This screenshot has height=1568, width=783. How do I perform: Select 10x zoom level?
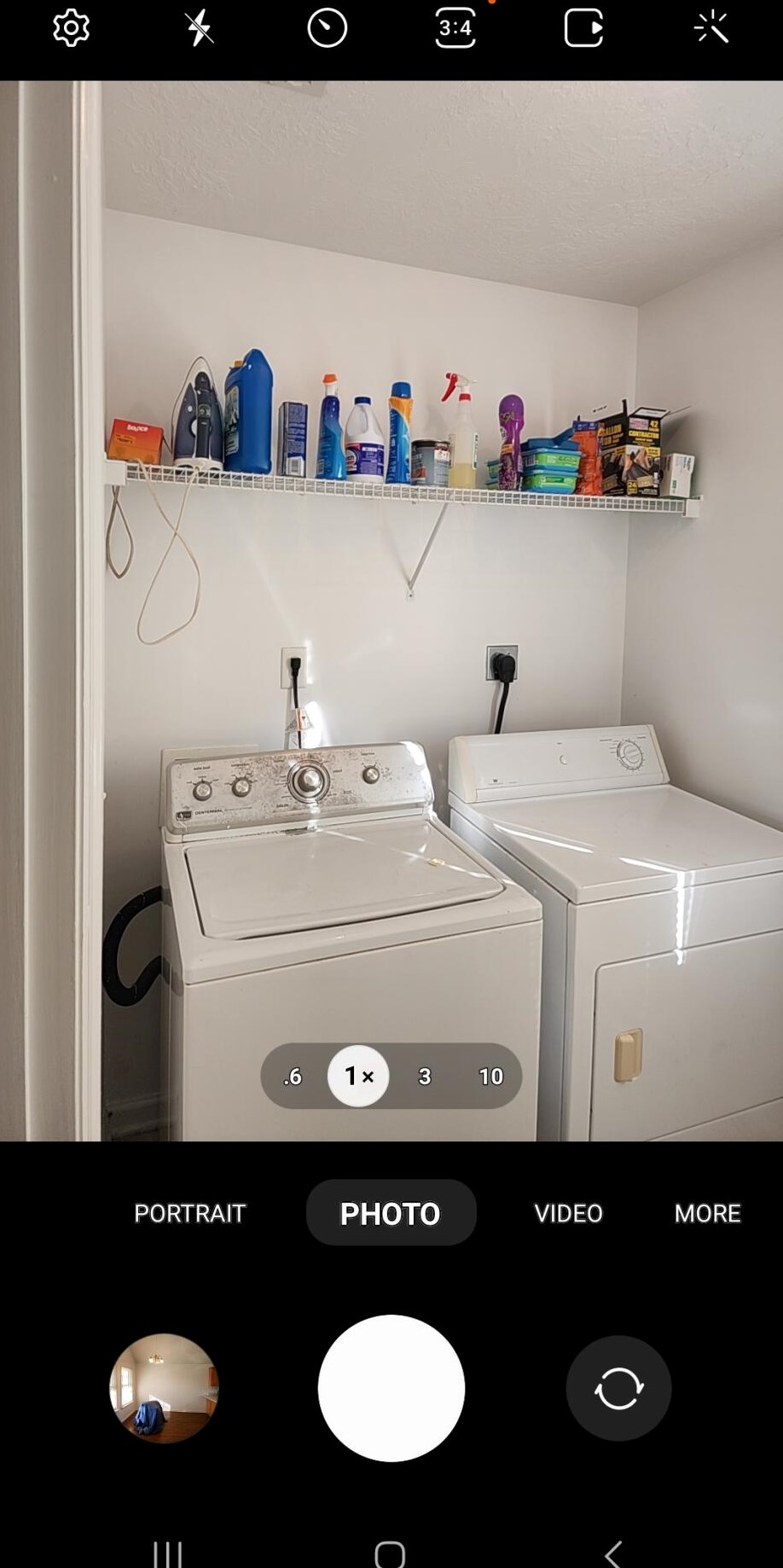(490, 1077)
